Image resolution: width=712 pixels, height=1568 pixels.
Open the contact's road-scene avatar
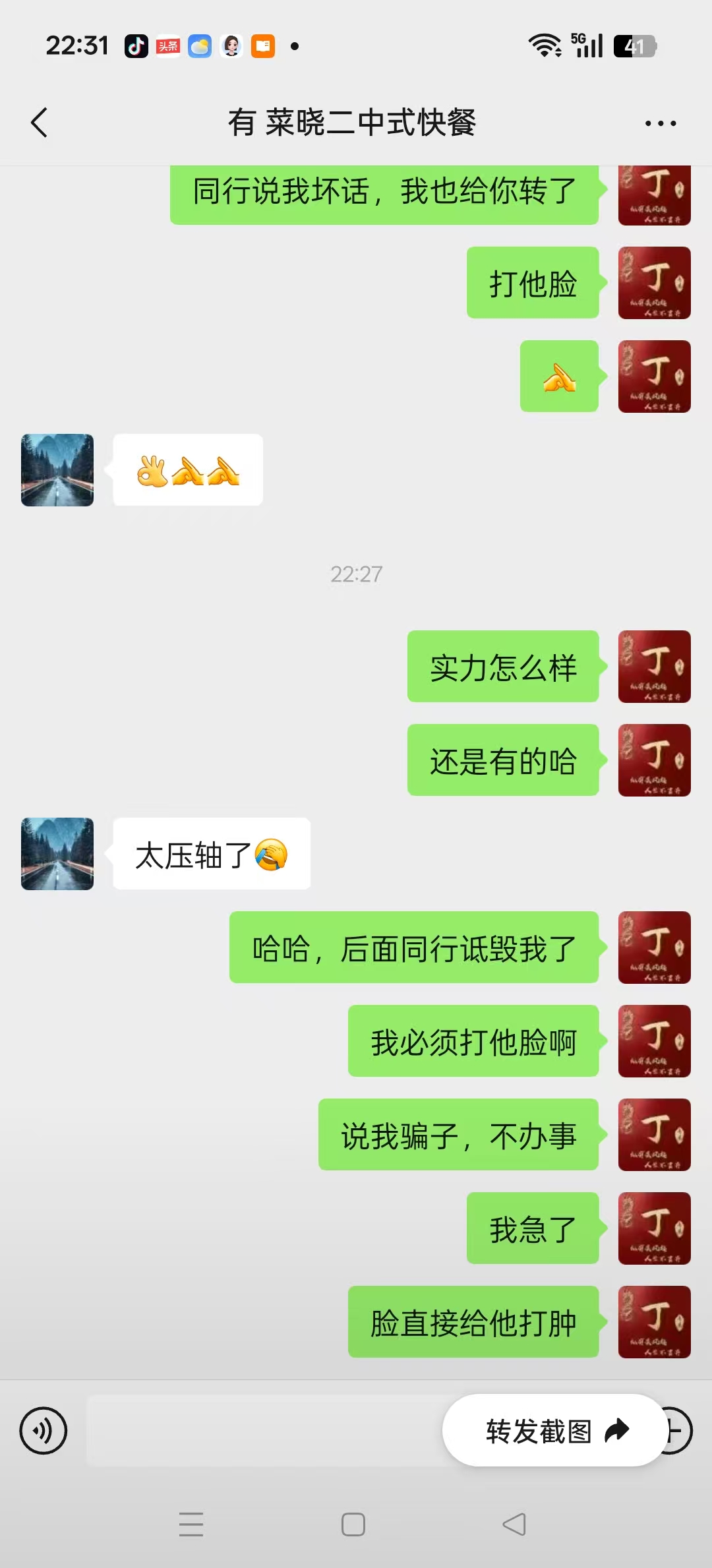click(57, 855)
